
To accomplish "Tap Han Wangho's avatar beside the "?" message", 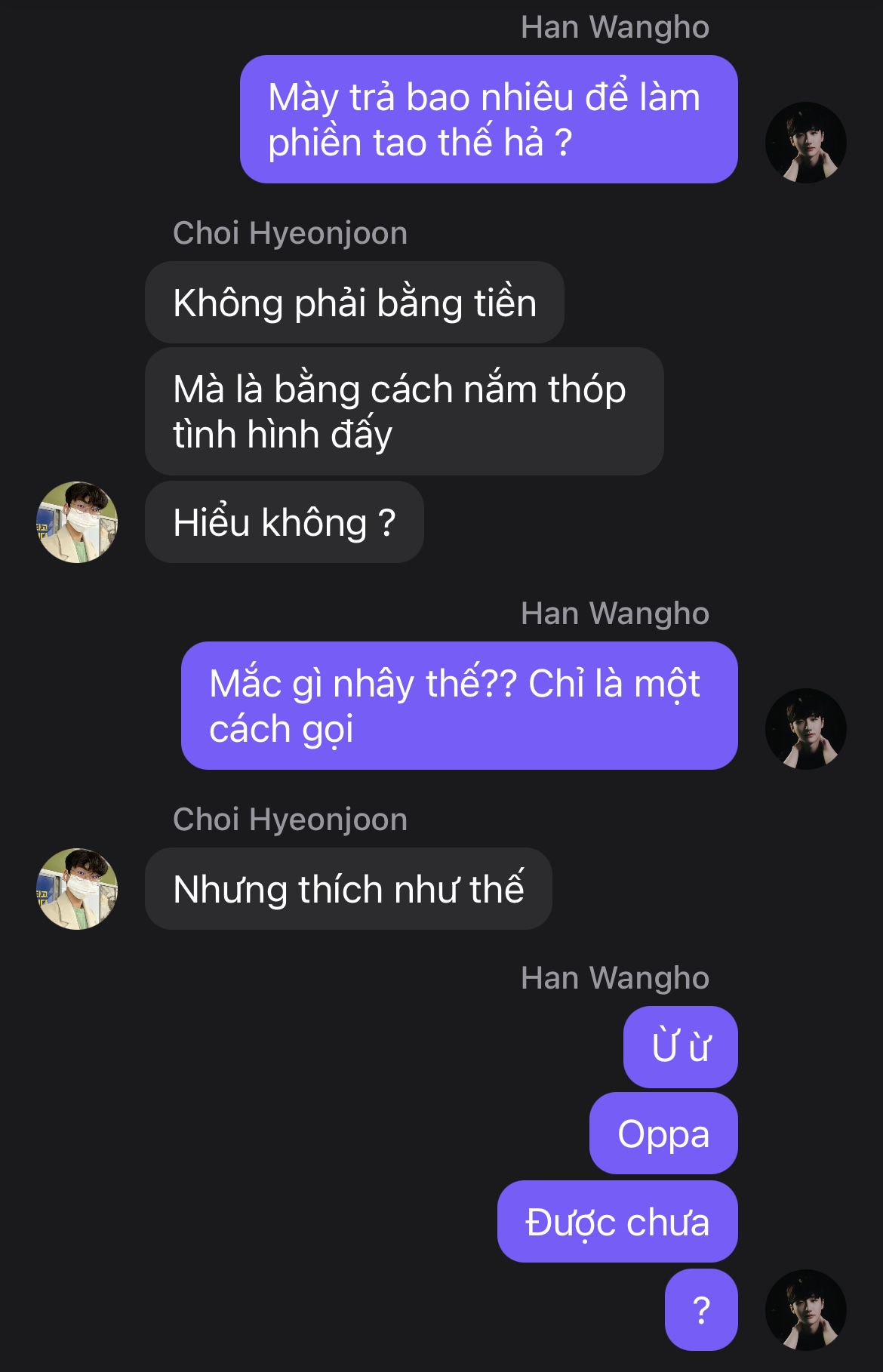I will [805, 1310].
